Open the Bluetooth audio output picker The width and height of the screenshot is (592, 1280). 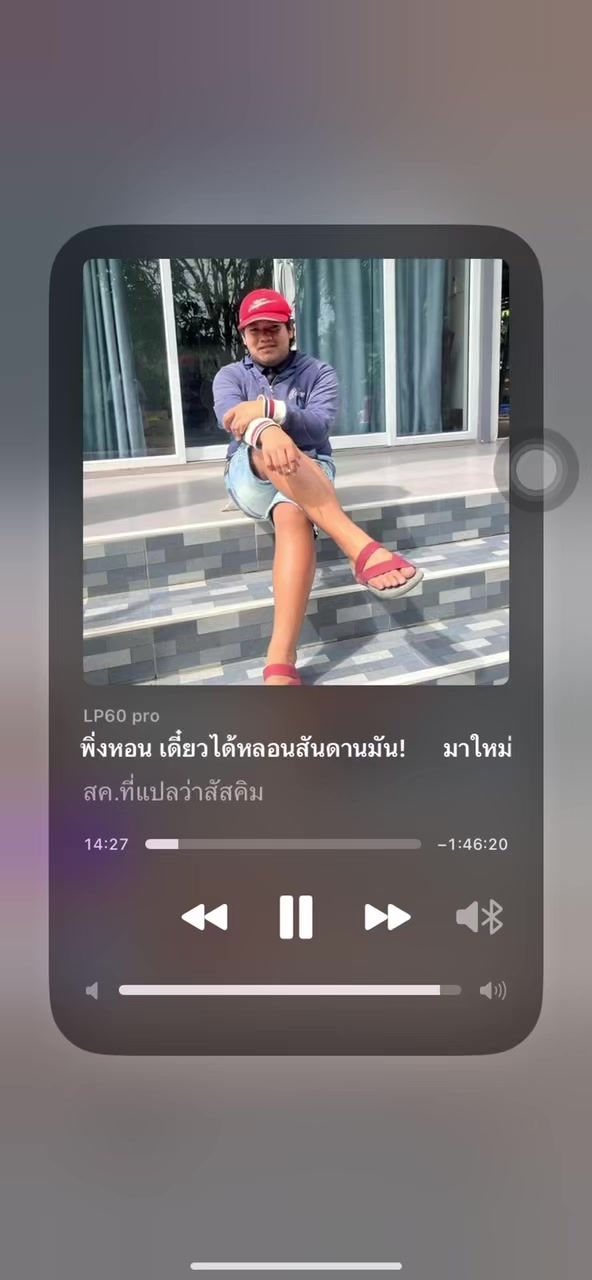(480, 917)
